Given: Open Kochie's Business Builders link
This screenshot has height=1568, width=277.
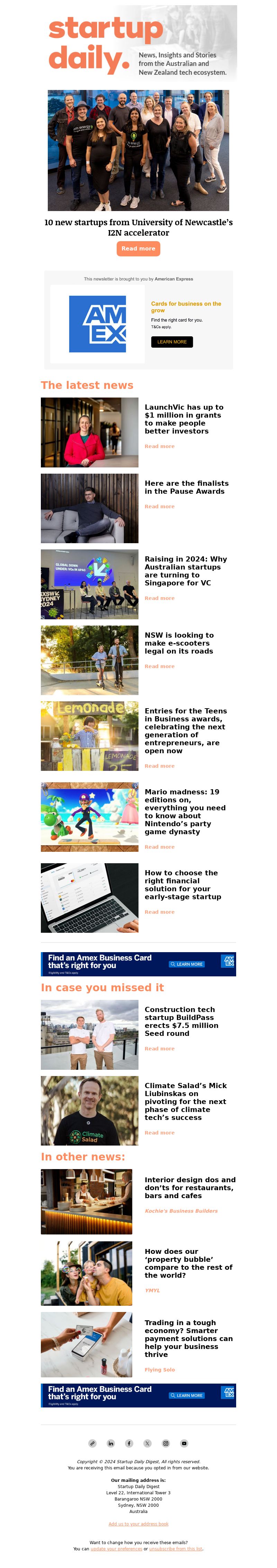Looking at the screenshot, I should [x=181, y=1211].
